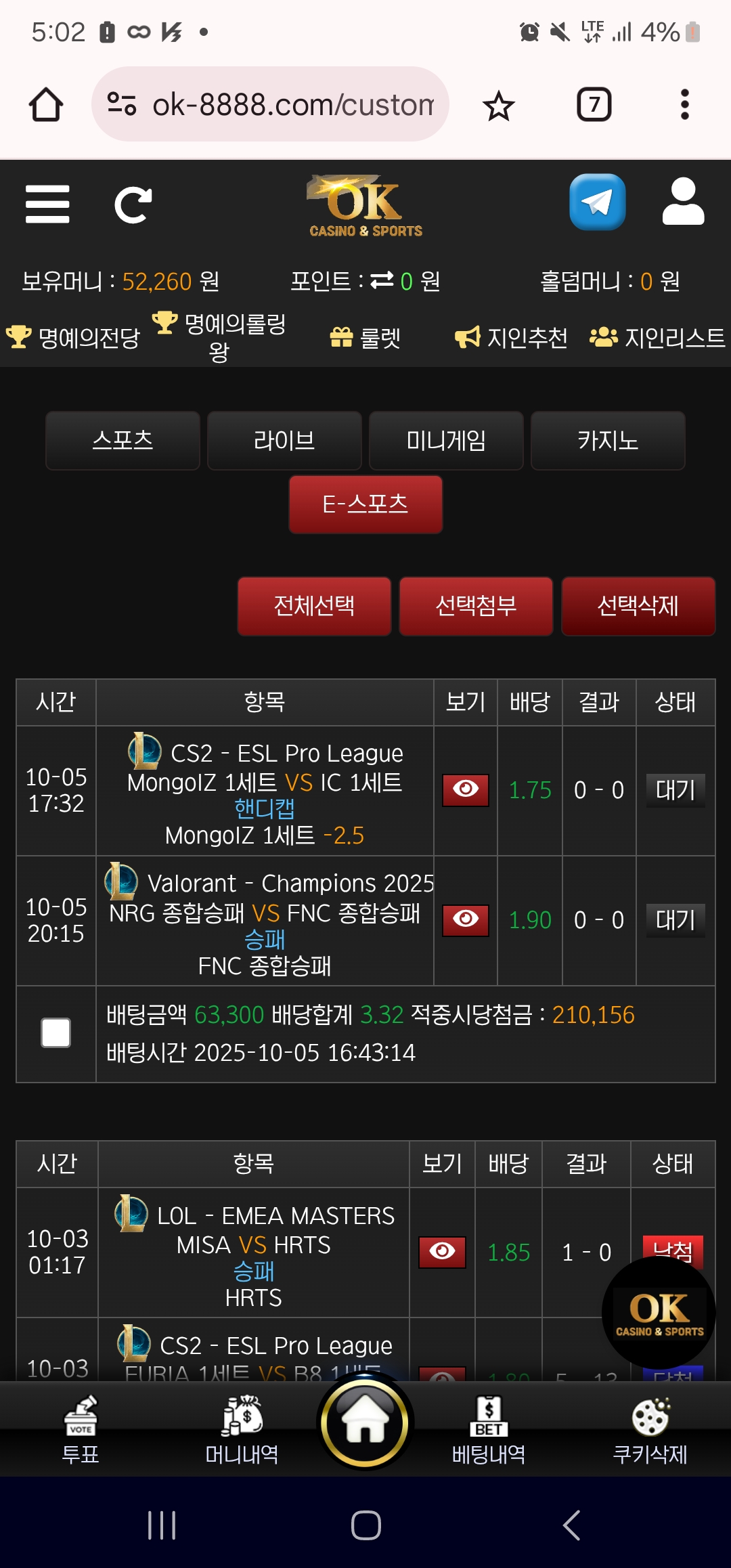The width and height of the screenshot is (731, 1568).
Task: Switch to the 스포츠 category
Action: tap(123, 441)
